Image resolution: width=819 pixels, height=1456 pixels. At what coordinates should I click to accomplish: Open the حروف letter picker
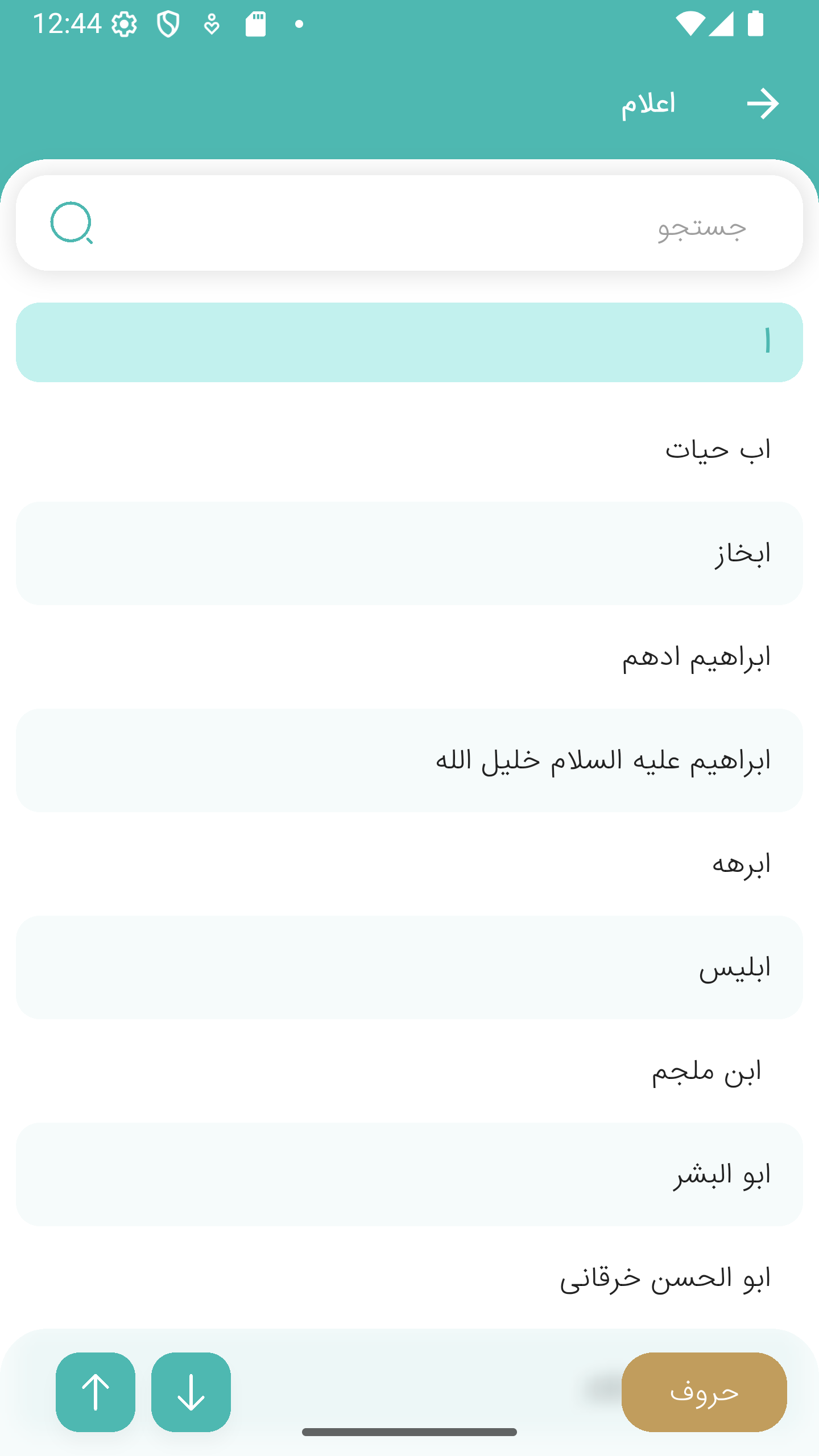click(705, 1391)
